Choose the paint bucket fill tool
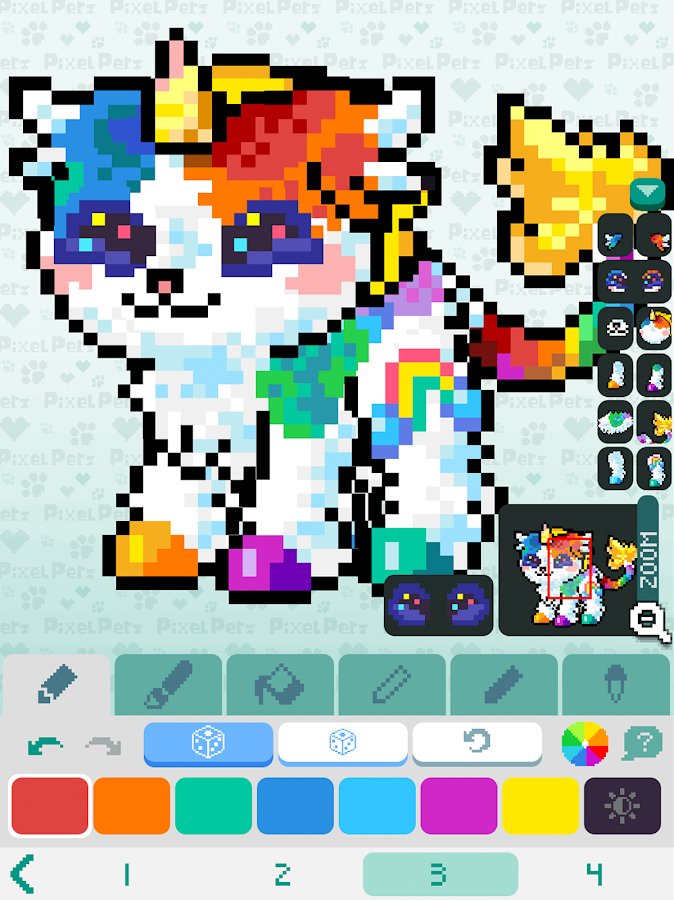 (x=281, y=686)
